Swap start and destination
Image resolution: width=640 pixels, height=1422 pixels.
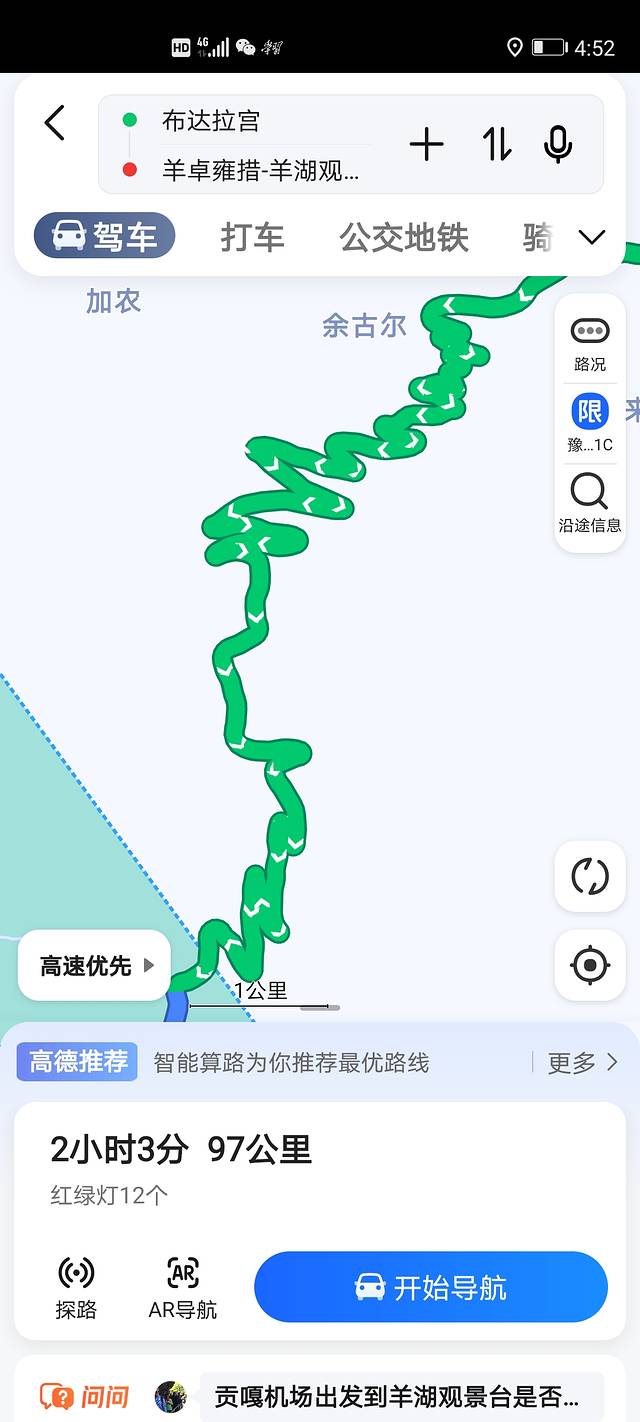click(497, 145)
